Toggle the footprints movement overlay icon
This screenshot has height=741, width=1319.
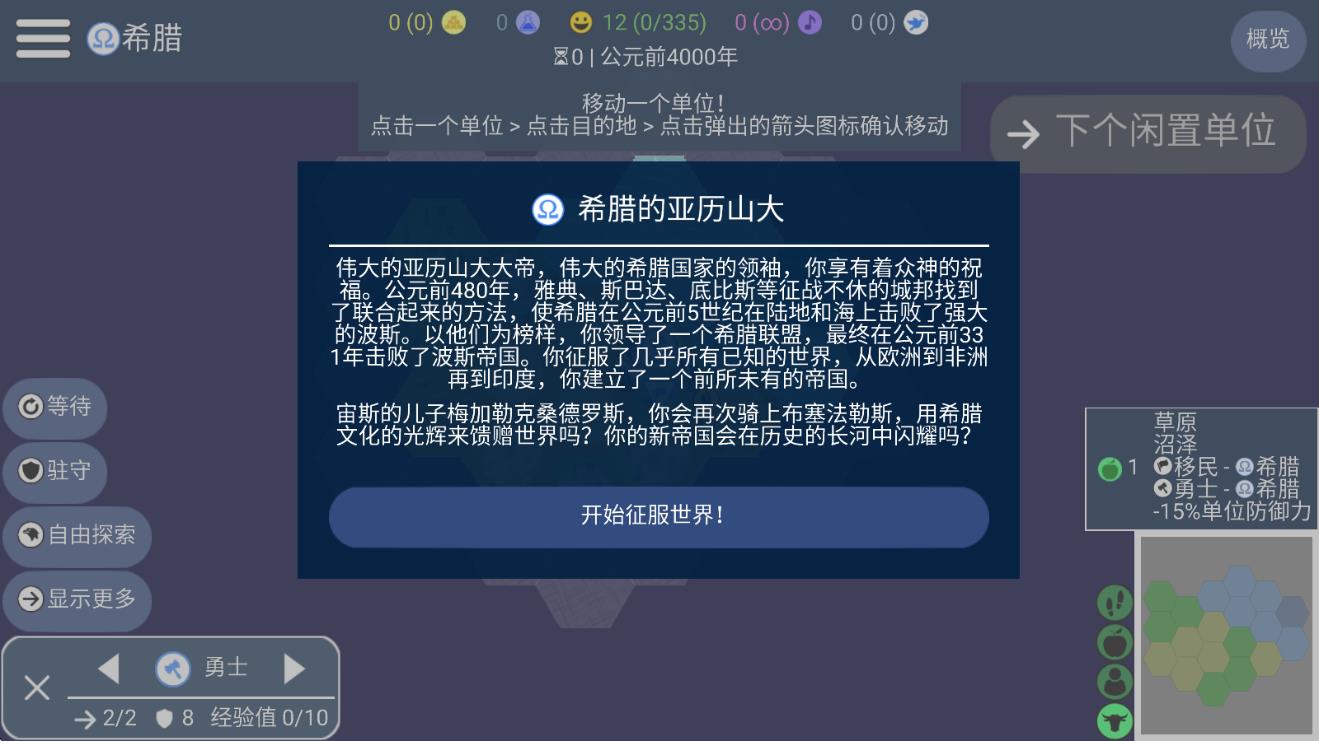pyautogui.click(x=1114, y=603)
